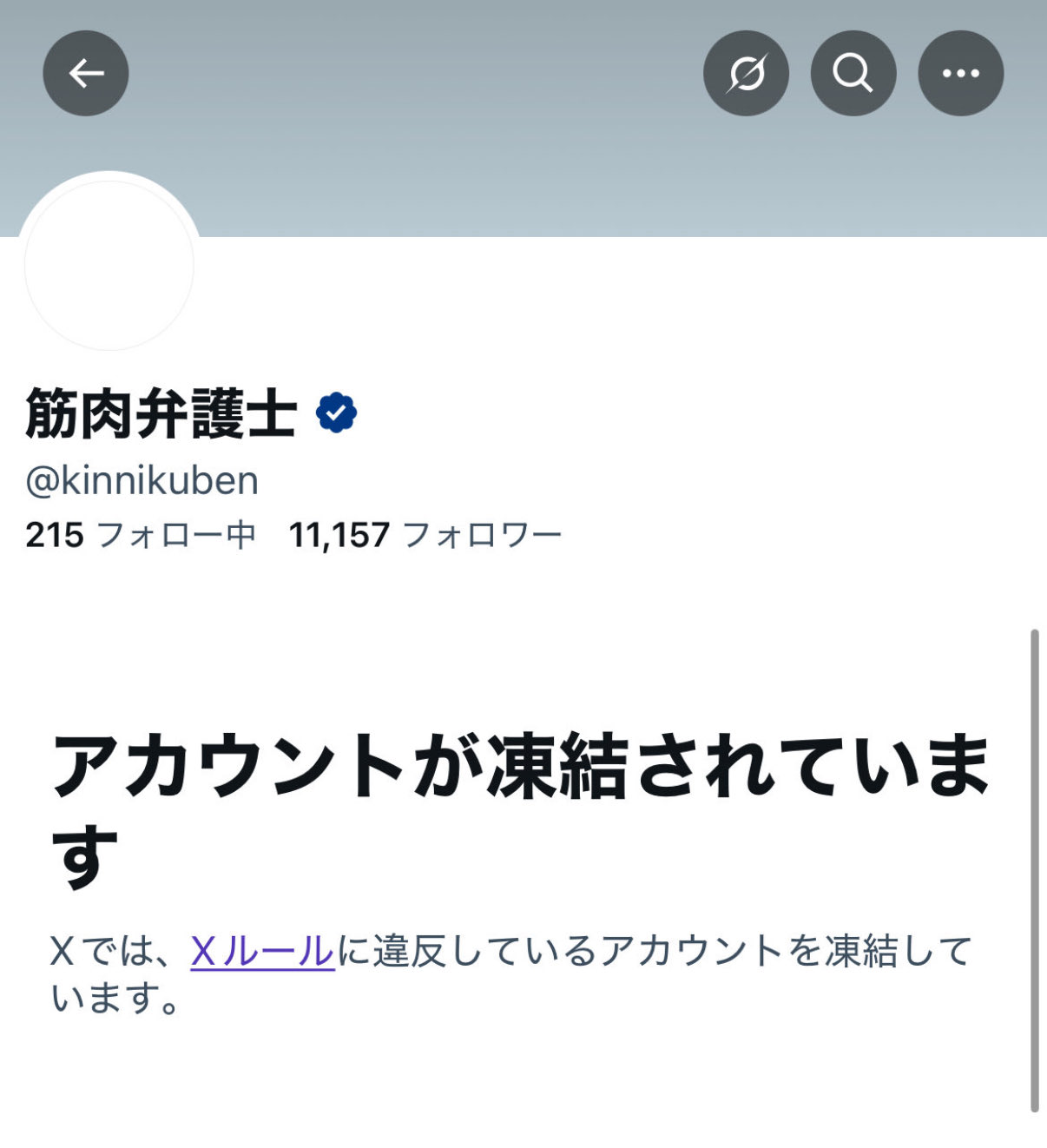Go back using the arrow button
This screenshot has height=1148, width=1047.
point(86,74)
